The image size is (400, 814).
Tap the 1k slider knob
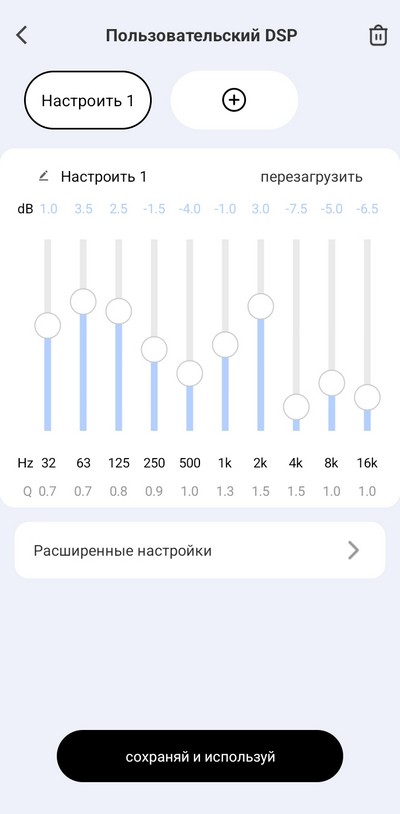[x=225, y=345]
